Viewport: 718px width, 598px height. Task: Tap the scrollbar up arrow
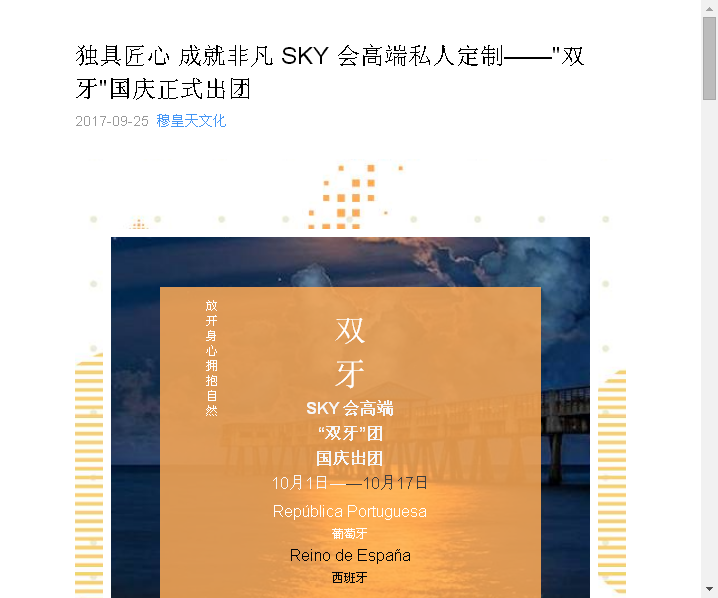pos(709,8)
